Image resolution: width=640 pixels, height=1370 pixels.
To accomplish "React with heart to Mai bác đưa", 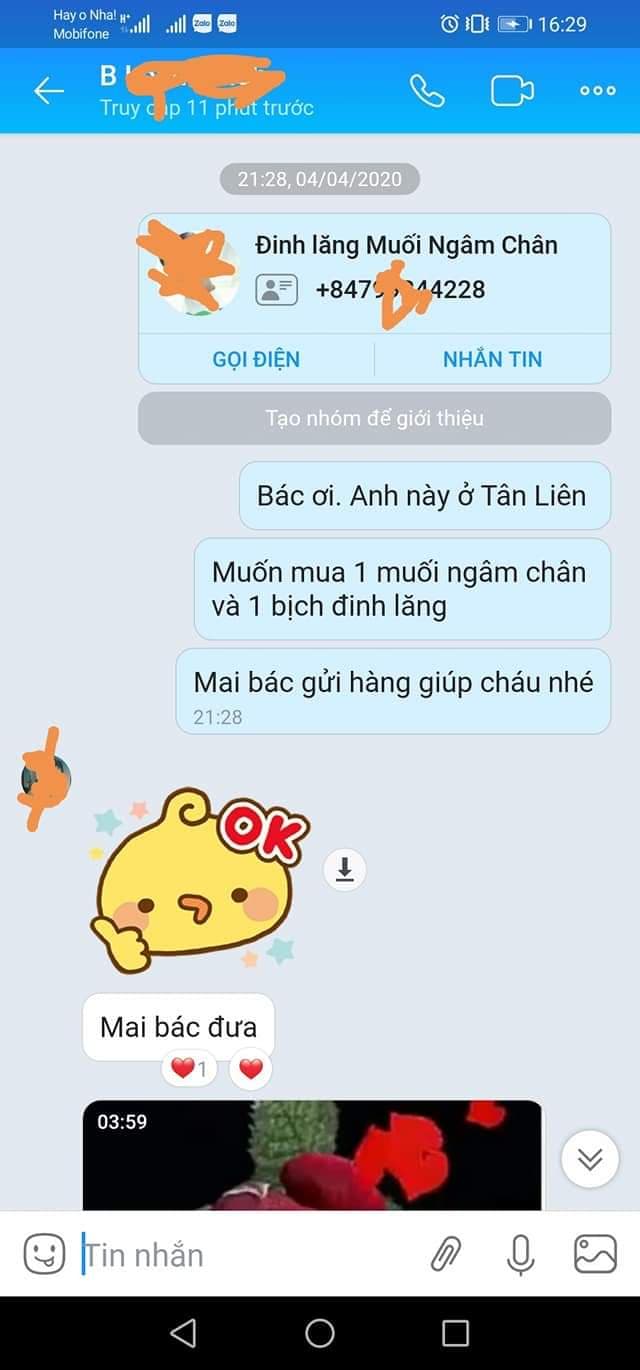I will pos(251,1070).
